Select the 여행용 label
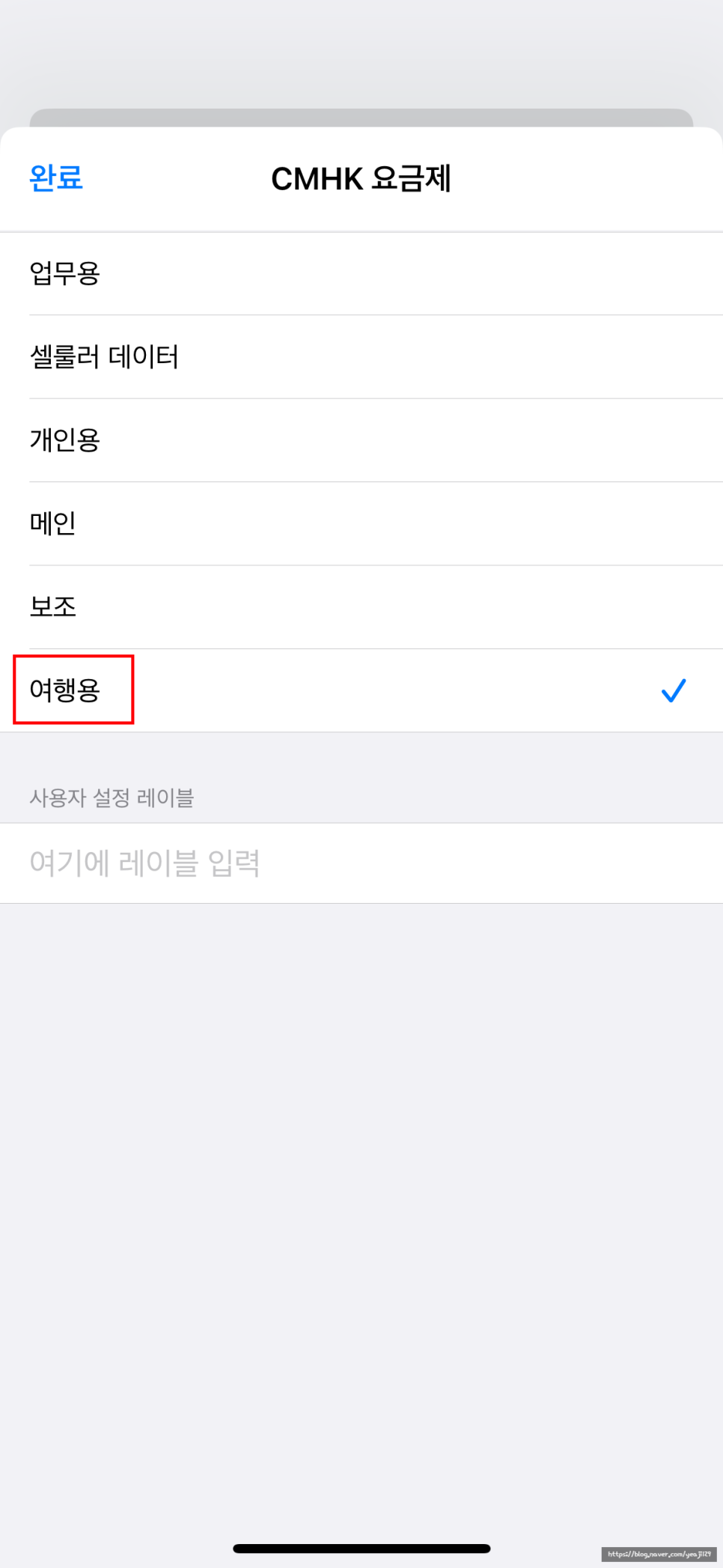The image size is (723, 1568). pyautogui.click(x=361, y=690)
